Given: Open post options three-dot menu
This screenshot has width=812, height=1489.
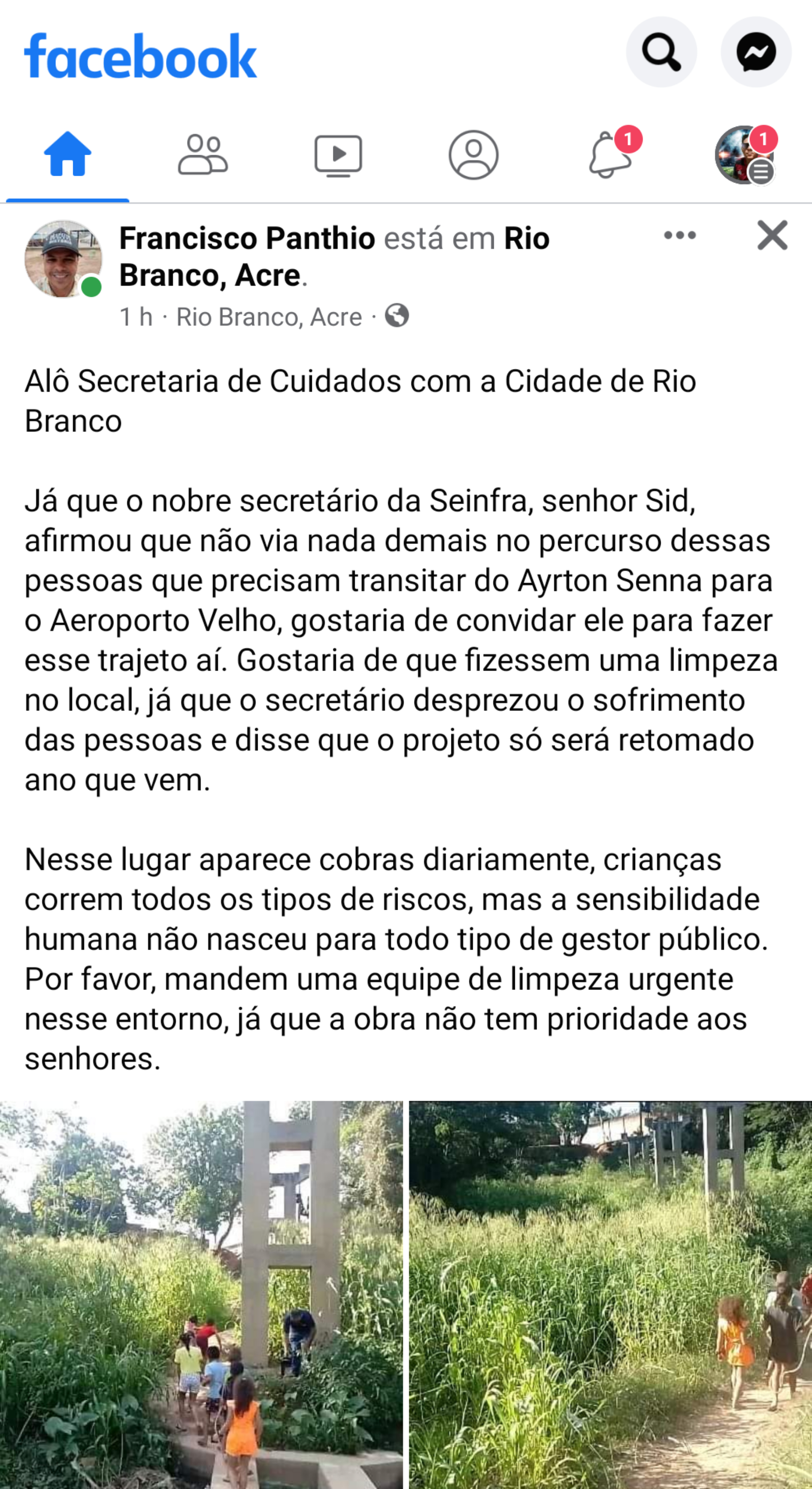Looking at the screenshot, I should 680,235.
